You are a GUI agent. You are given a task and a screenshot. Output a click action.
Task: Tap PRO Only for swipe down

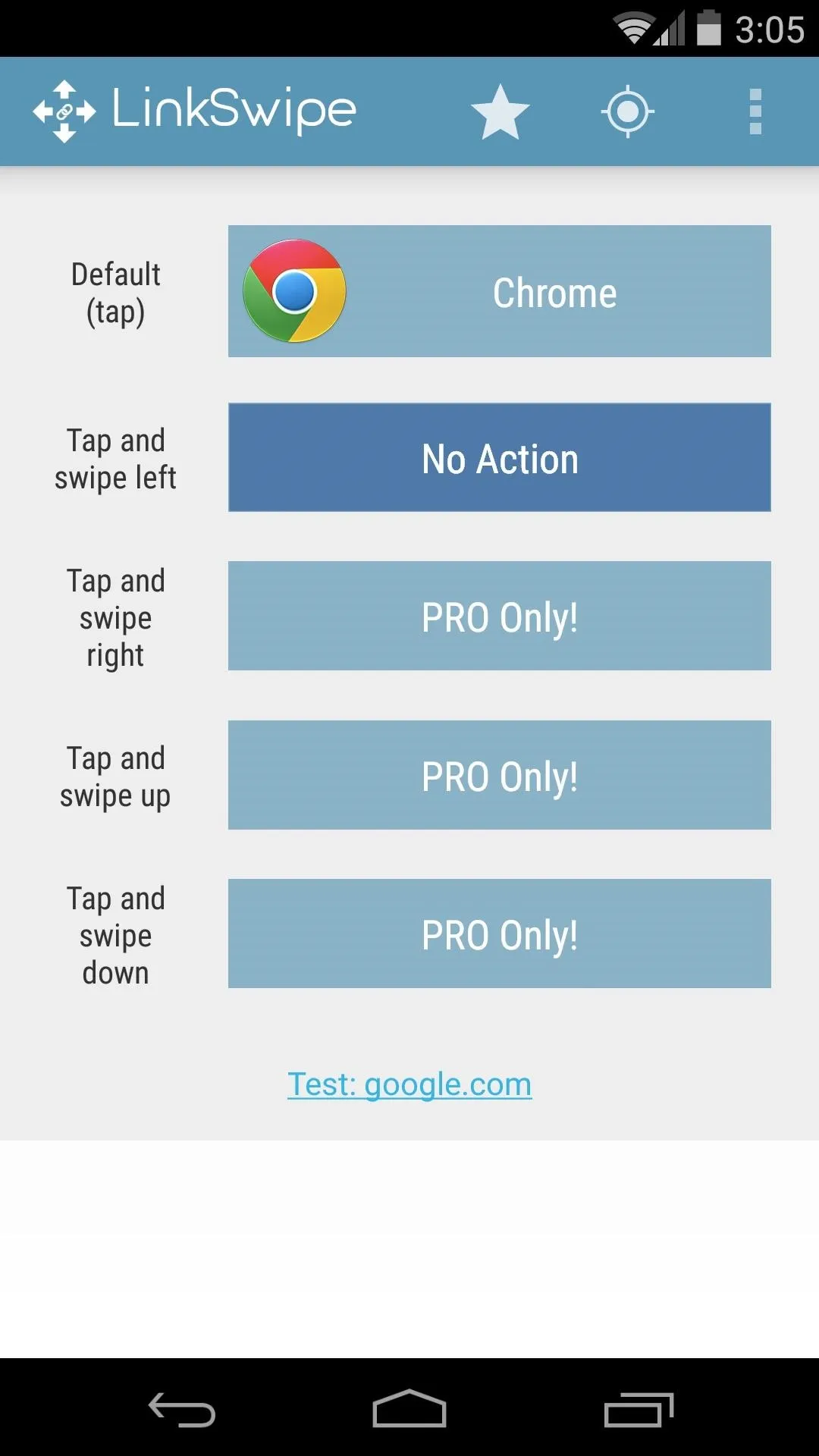click(500, 934)
